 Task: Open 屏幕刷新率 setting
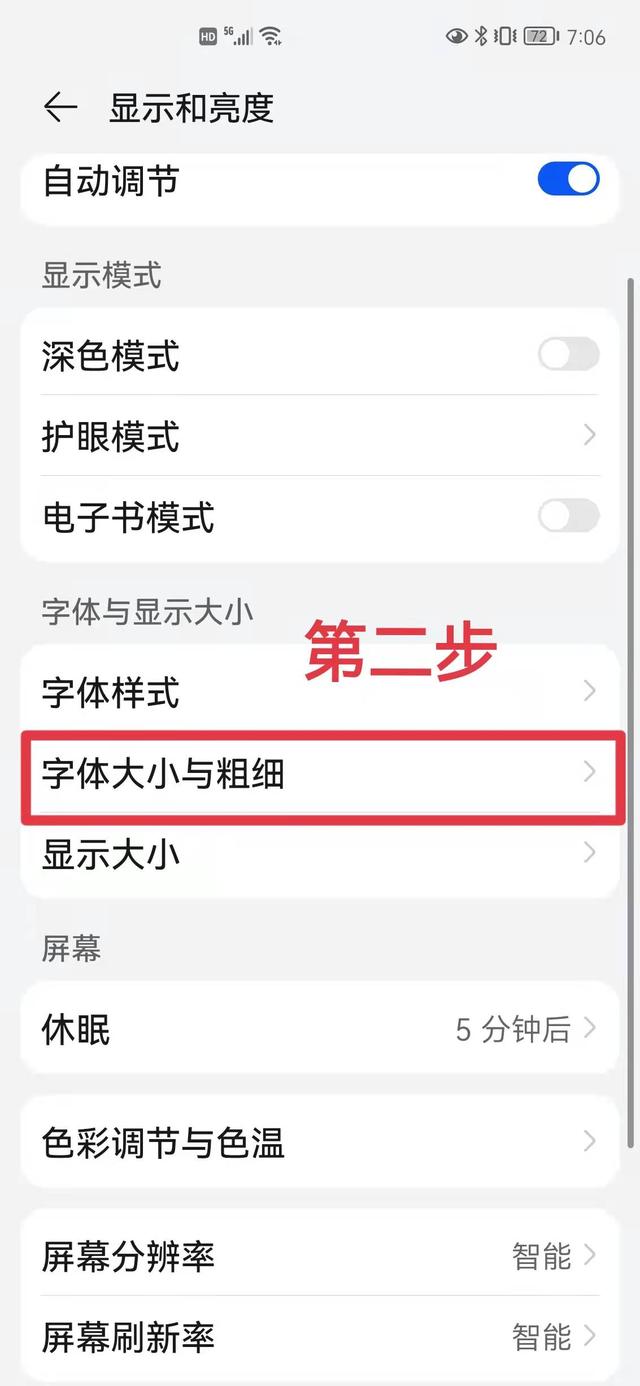[320, 1336]
